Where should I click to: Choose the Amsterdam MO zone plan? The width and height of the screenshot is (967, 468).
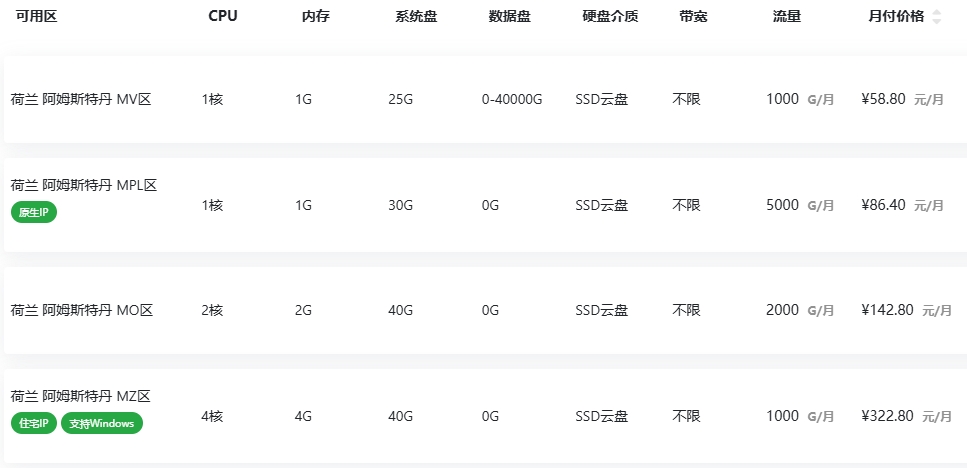tap(81, 310)
